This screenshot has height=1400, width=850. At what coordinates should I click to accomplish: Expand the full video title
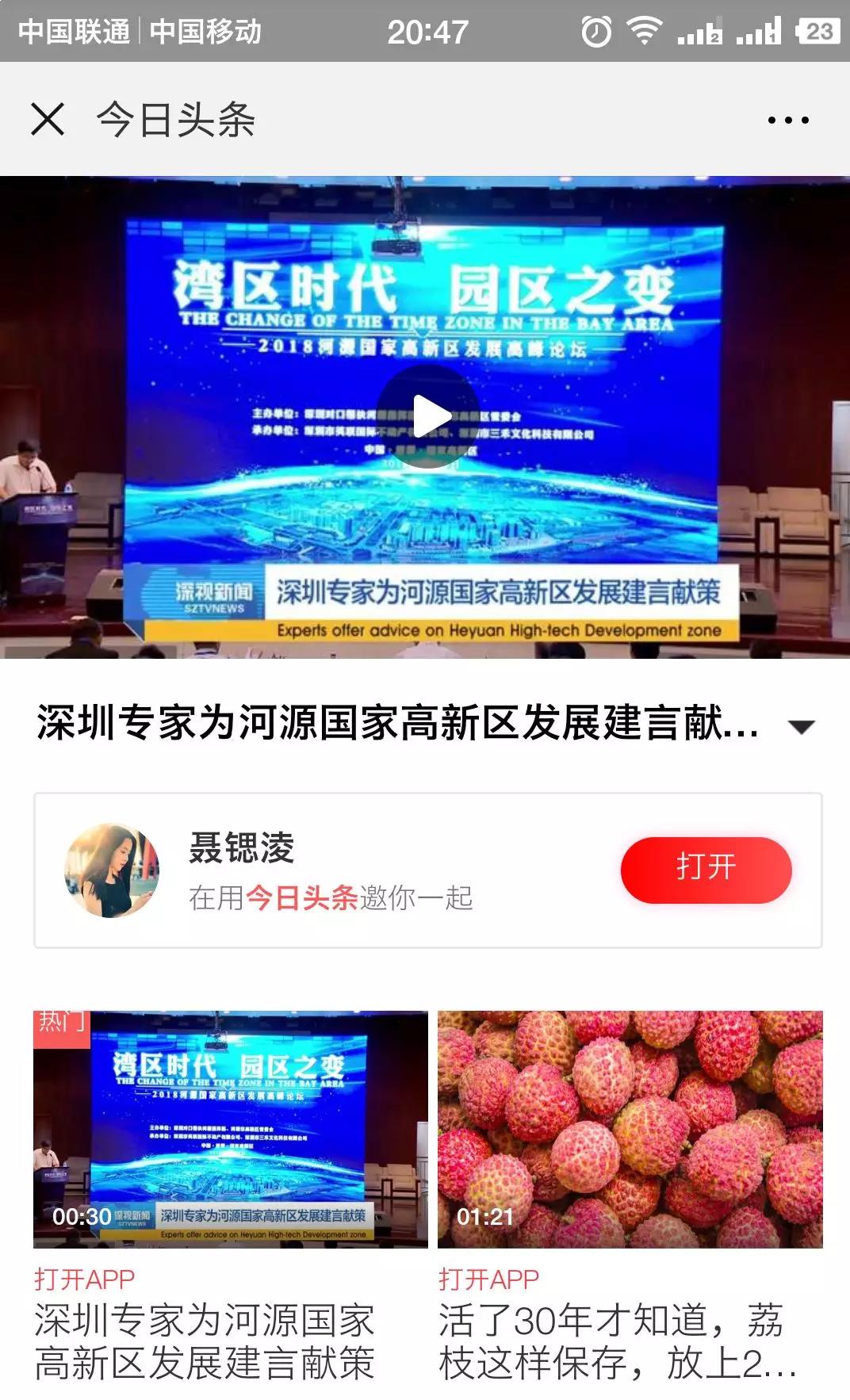pos(802,727)
